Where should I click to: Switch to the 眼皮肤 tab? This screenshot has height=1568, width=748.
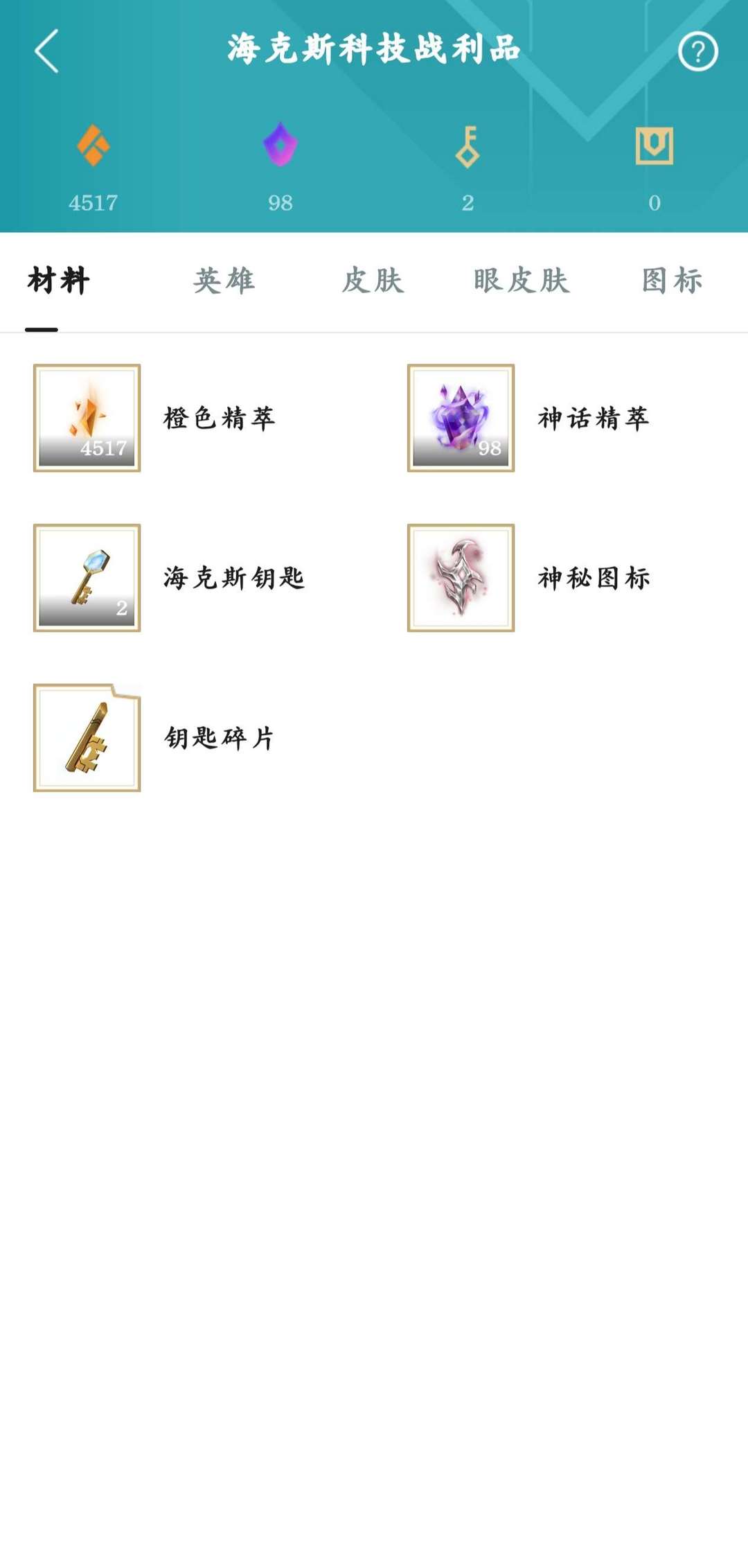522,281
